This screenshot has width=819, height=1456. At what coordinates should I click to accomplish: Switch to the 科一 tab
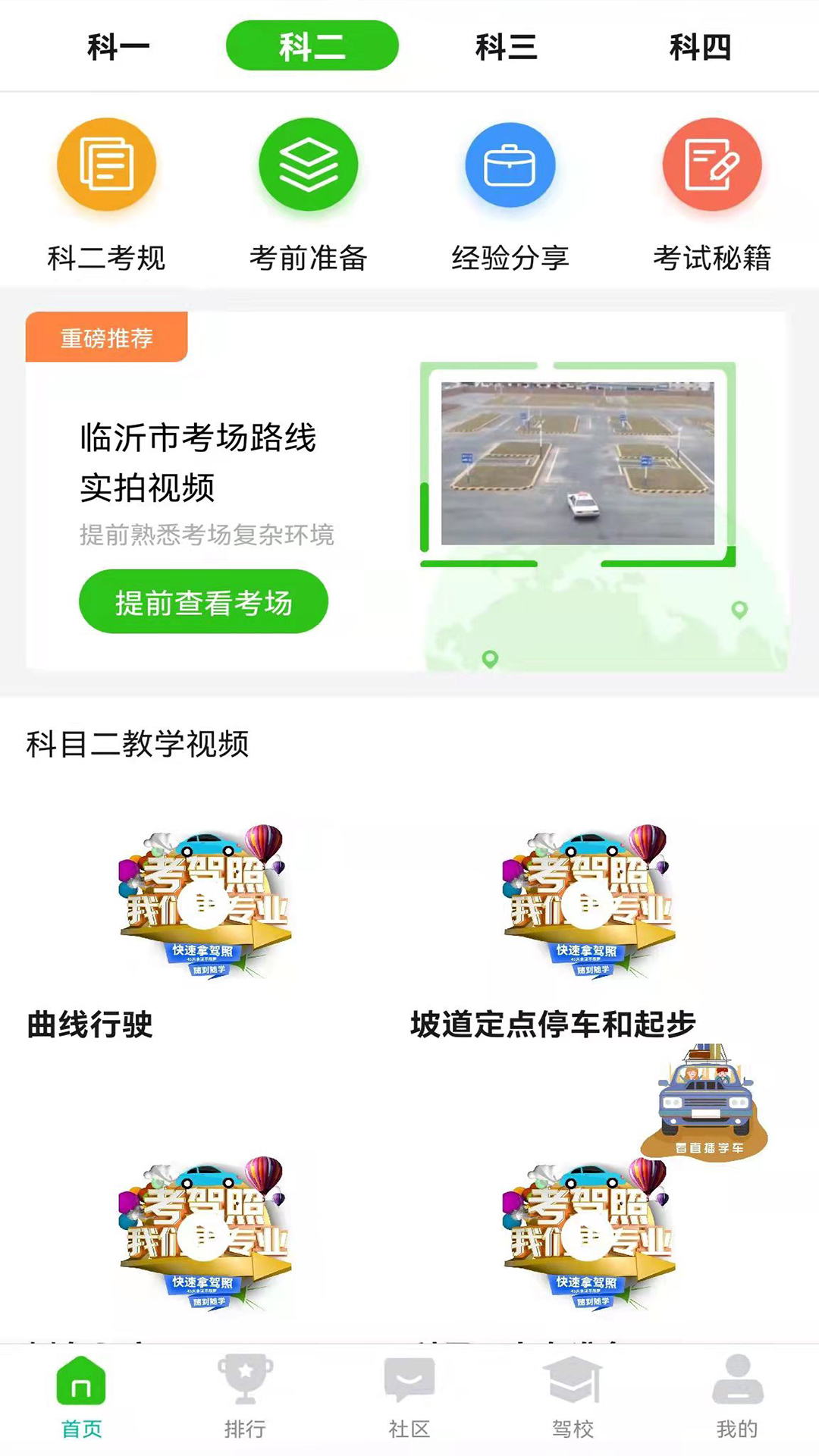point(118,47)
